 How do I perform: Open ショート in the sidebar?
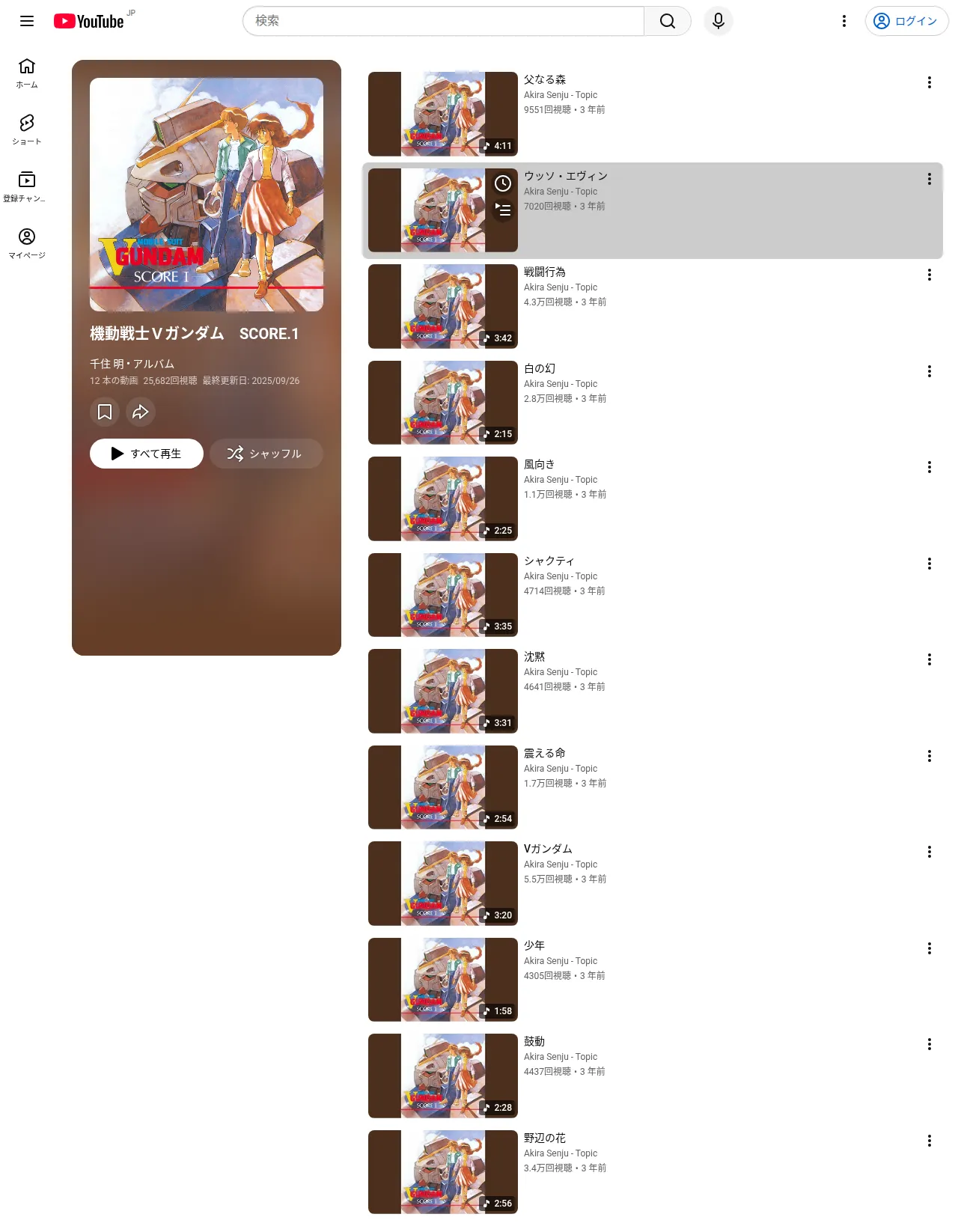[x=27, y=130]
